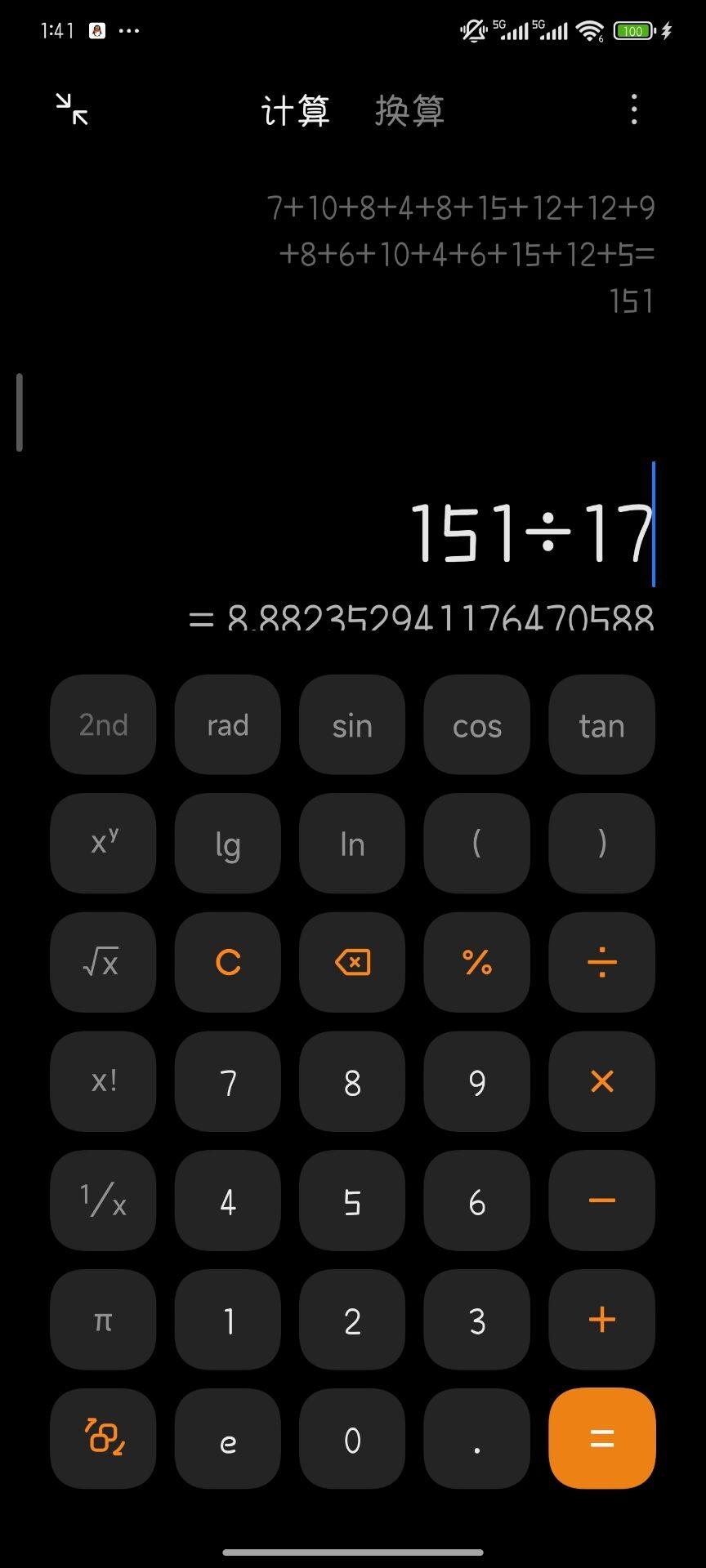
Task: Insert the multiplication operator
Action: click(x=601, y=1081)
